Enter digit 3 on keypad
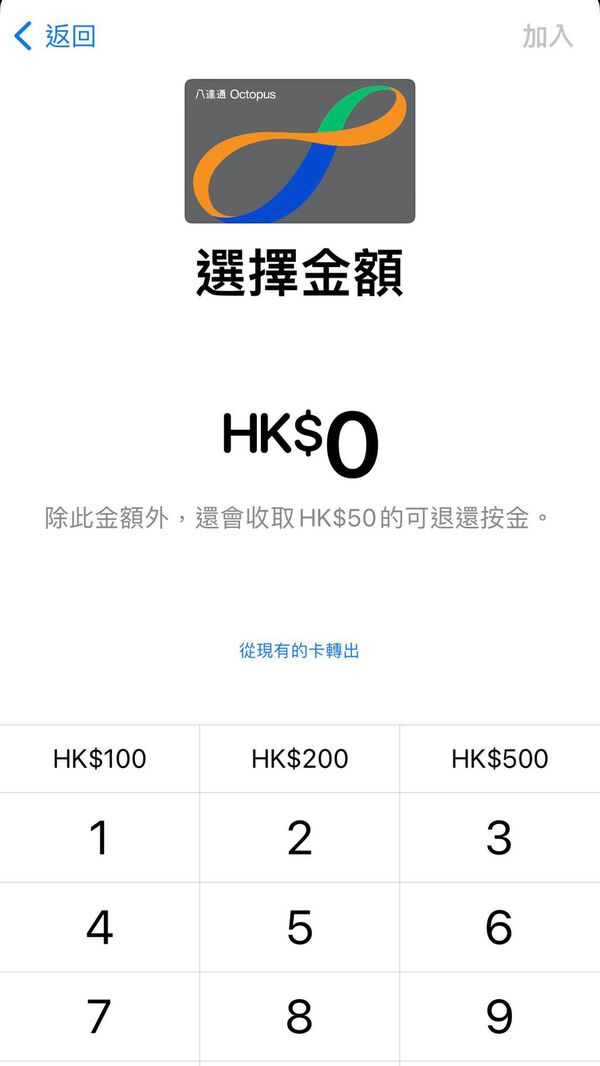Image resolution: width=600 pixels, height=1066 pixels. tap(499, 838)
